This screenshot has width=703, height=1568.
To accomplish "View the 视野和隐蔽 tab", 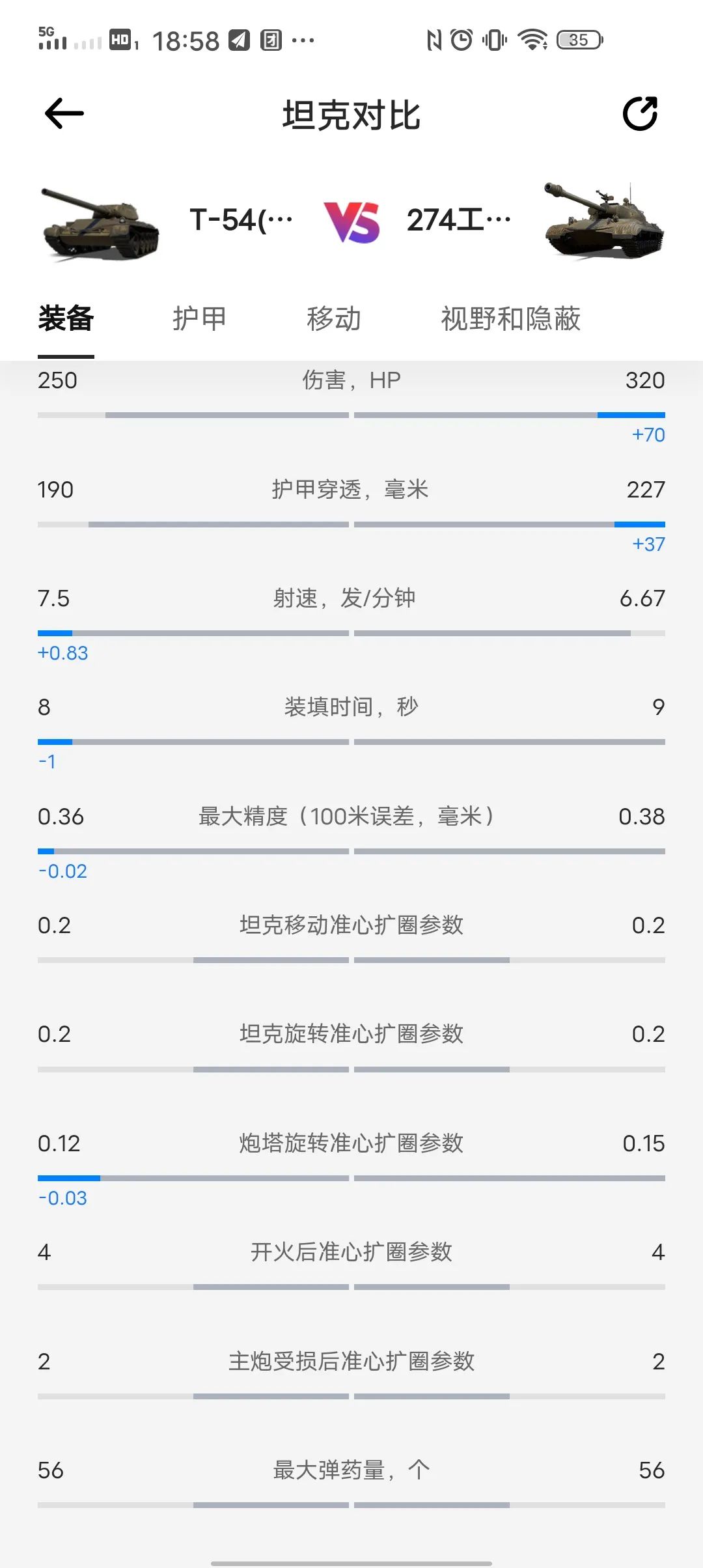I will point(510,319).
